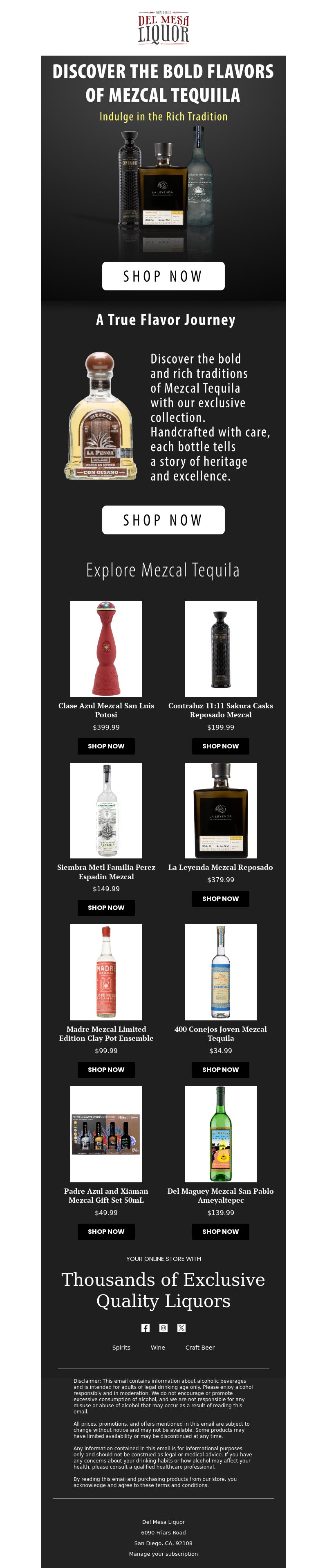Tap the Shop Now button in the hero banner
Viewport: 327px width, 1568px height.
coord(163,276)
